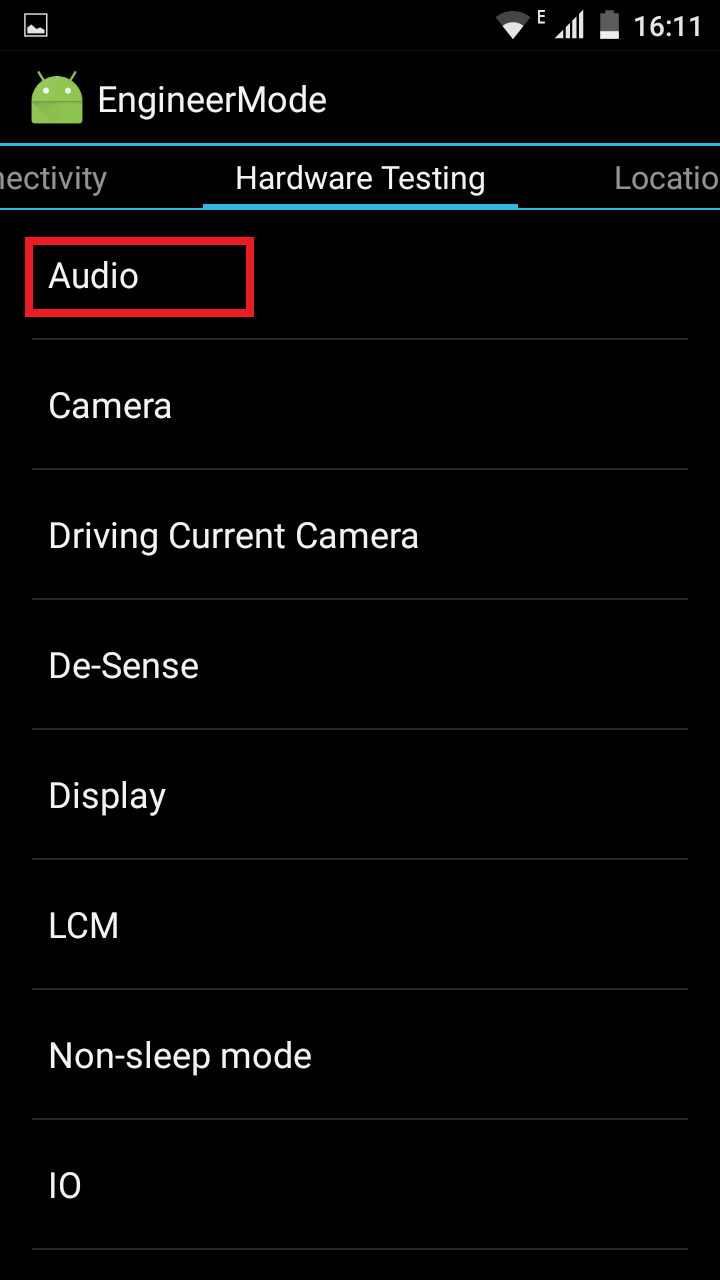The height and width of the screenshot is (1280, 720).
Task: Open the IO row
Action: click(x=360, y=1185)
